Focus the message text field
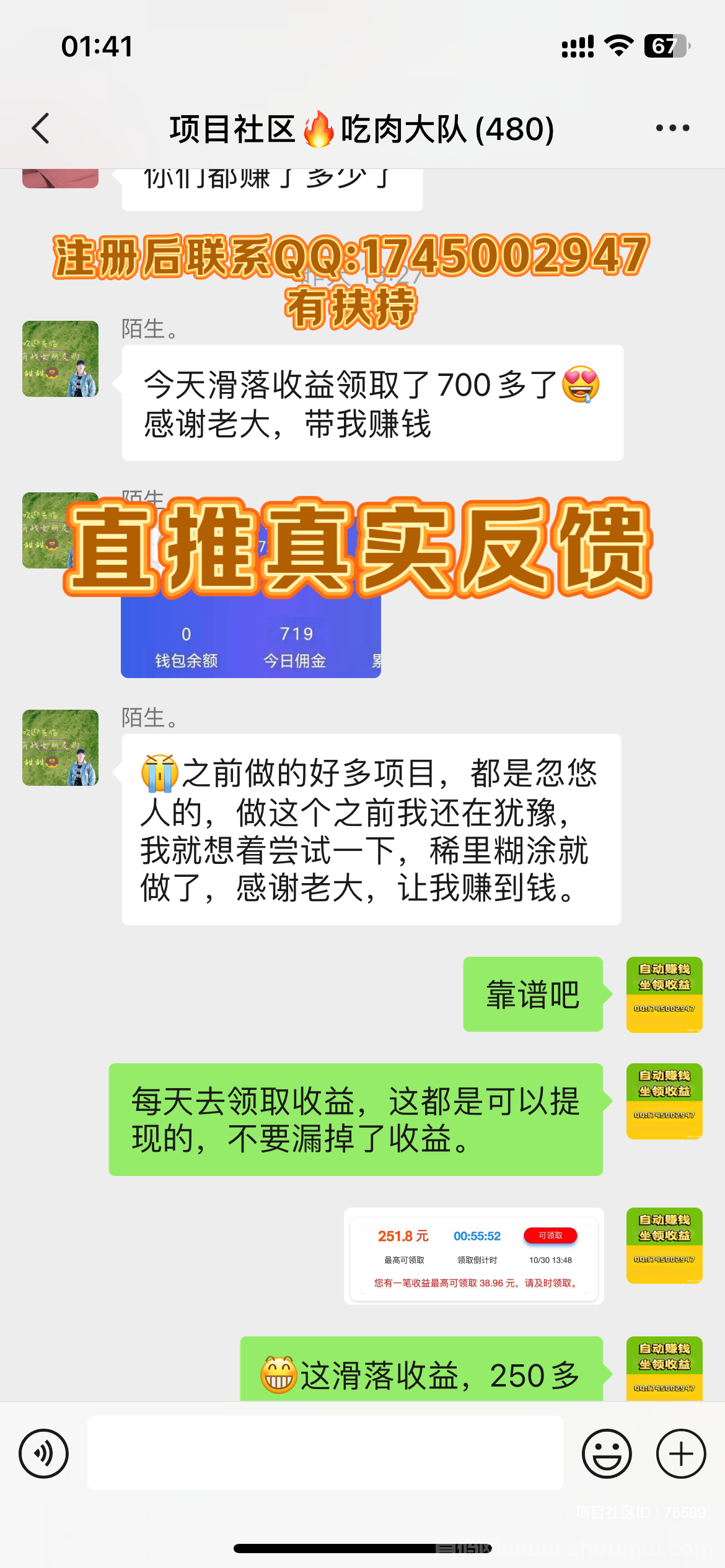This screenshot has height=1568, width=725. (325, 1453)
